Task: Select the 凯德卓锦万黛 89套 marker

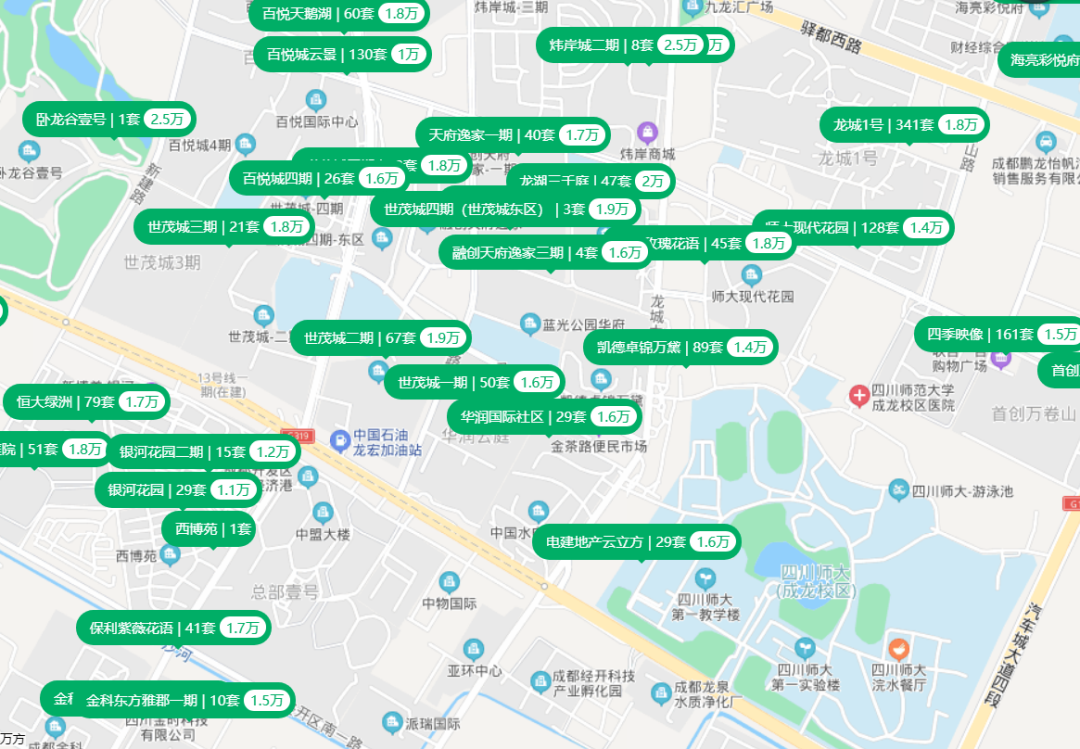Action: [x=680, y=347]
